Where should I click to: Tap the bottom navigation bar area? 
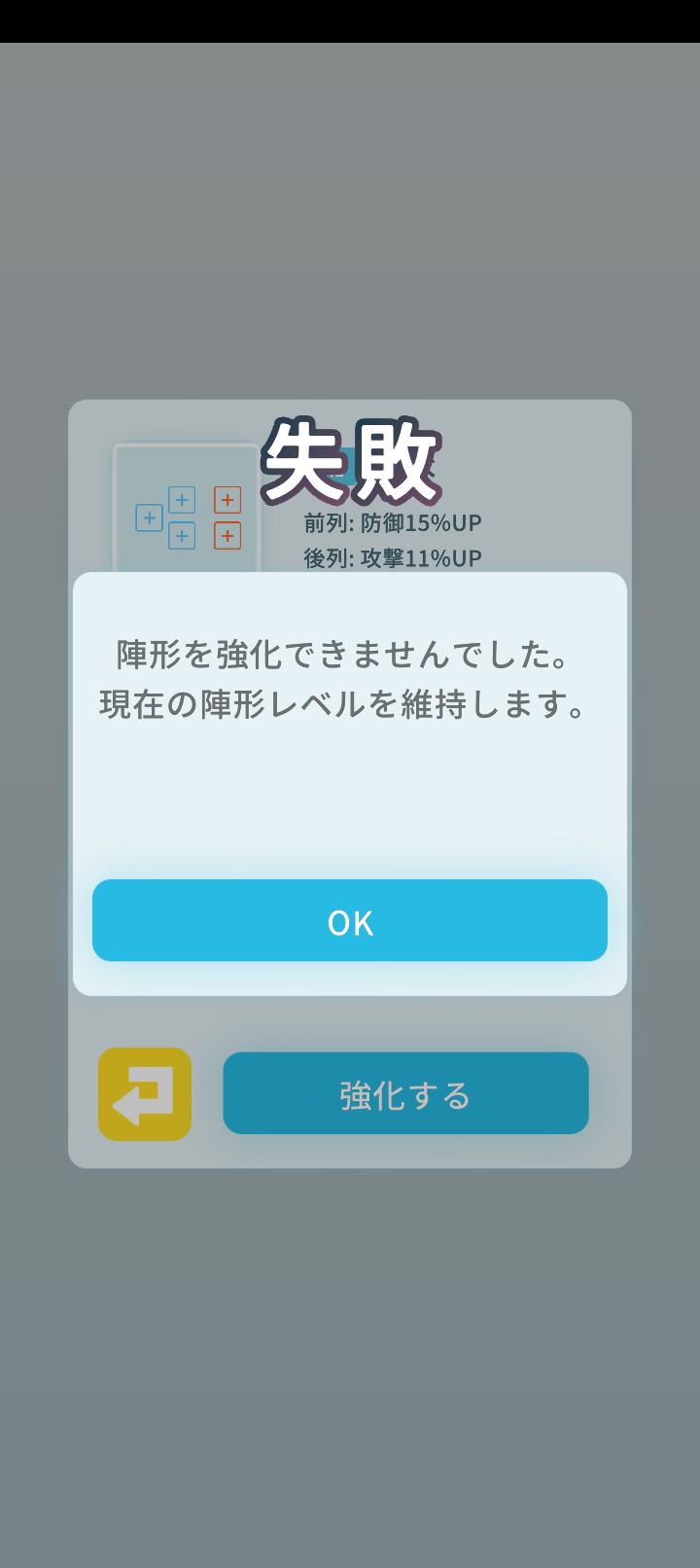tap(350, 1545)
